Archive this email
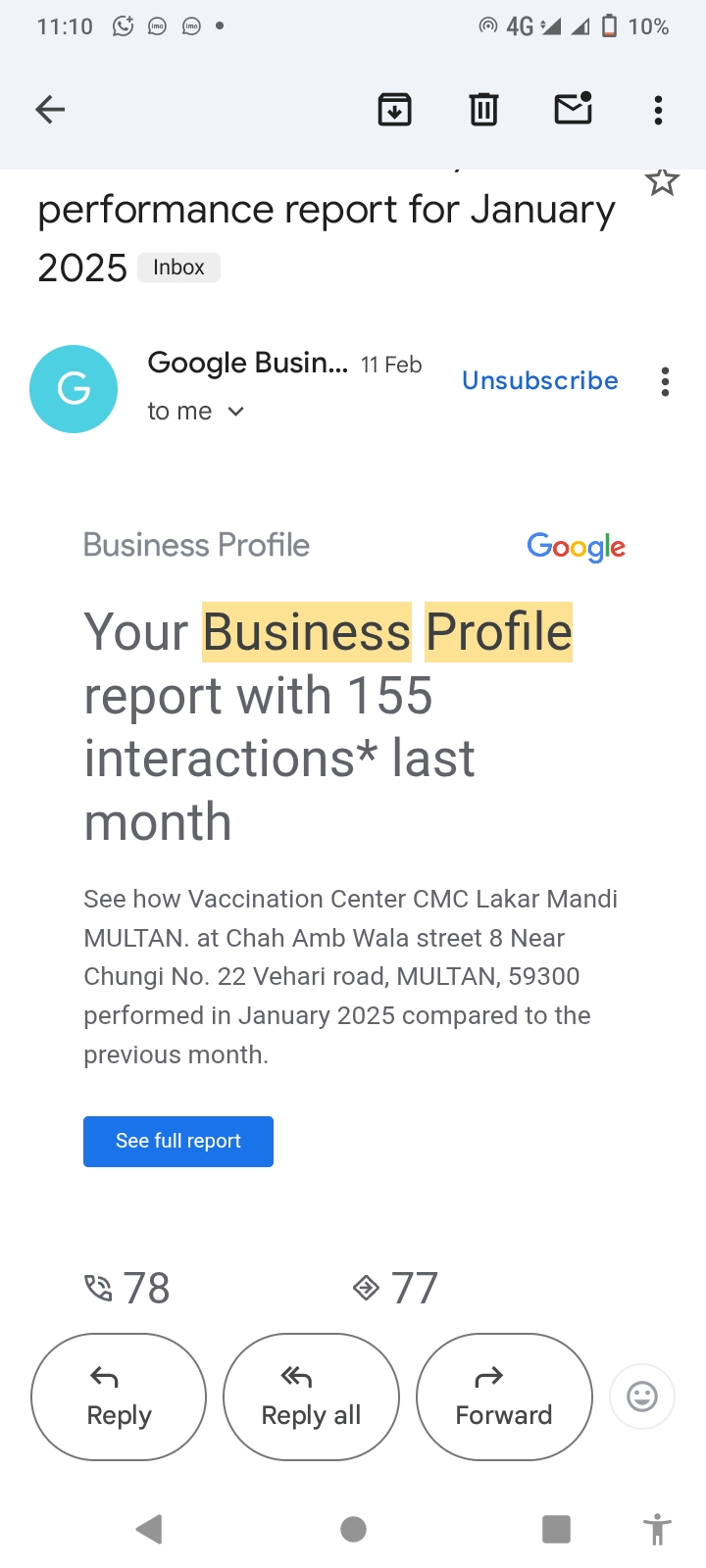706x1568 pixels. pos(394,110)
